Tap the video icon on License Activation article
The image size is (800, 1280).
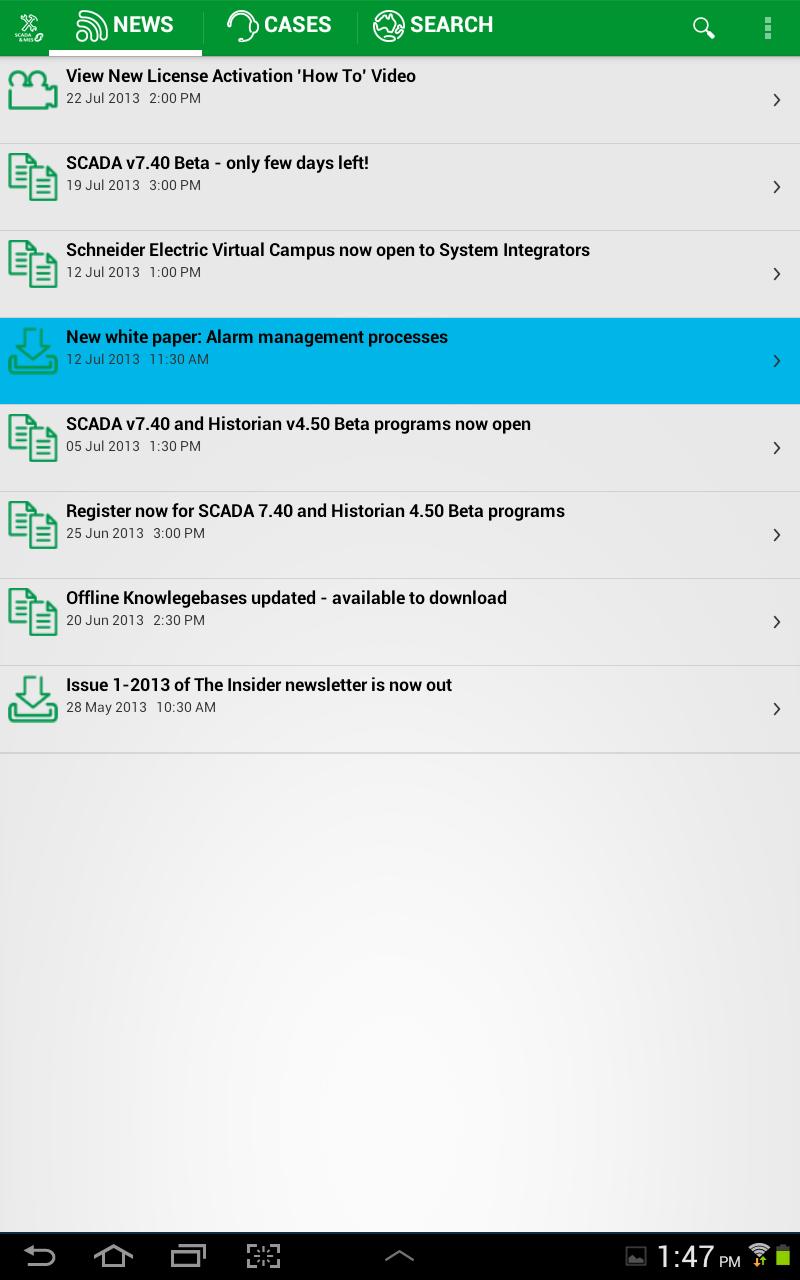coord(33,89)
